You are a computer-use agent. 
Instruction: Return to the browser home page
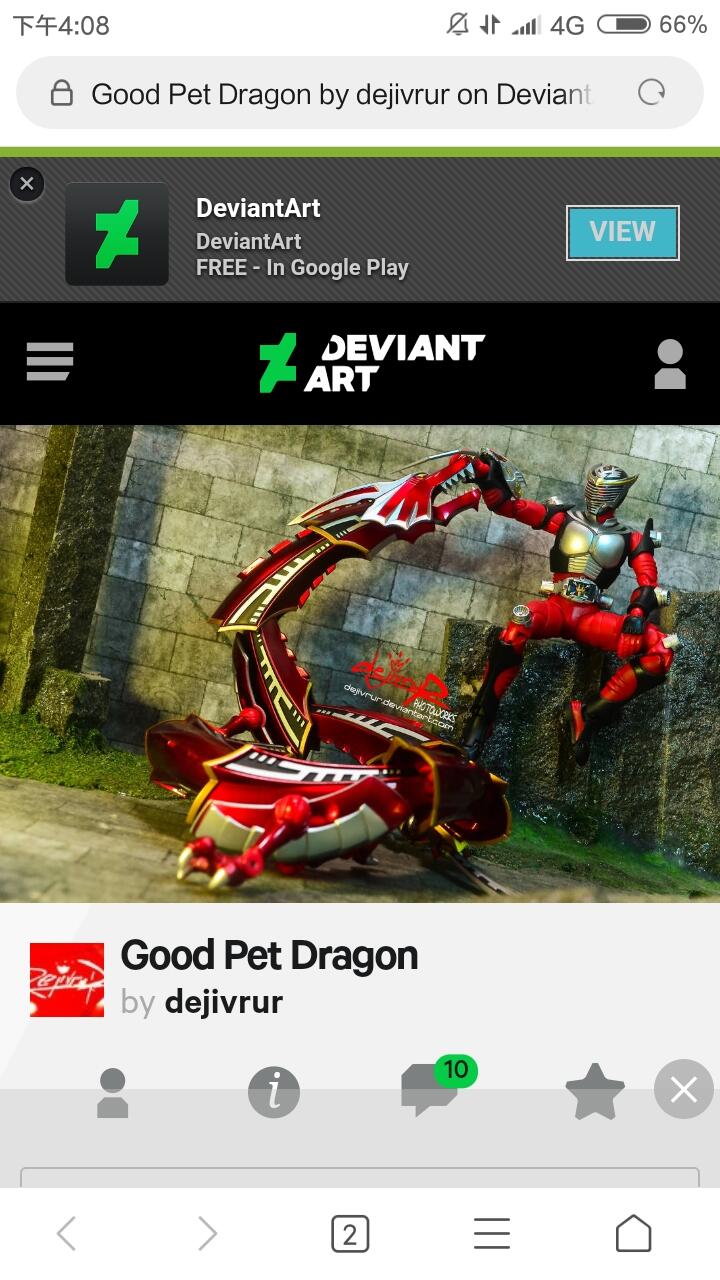click(x=633, y=1234)
